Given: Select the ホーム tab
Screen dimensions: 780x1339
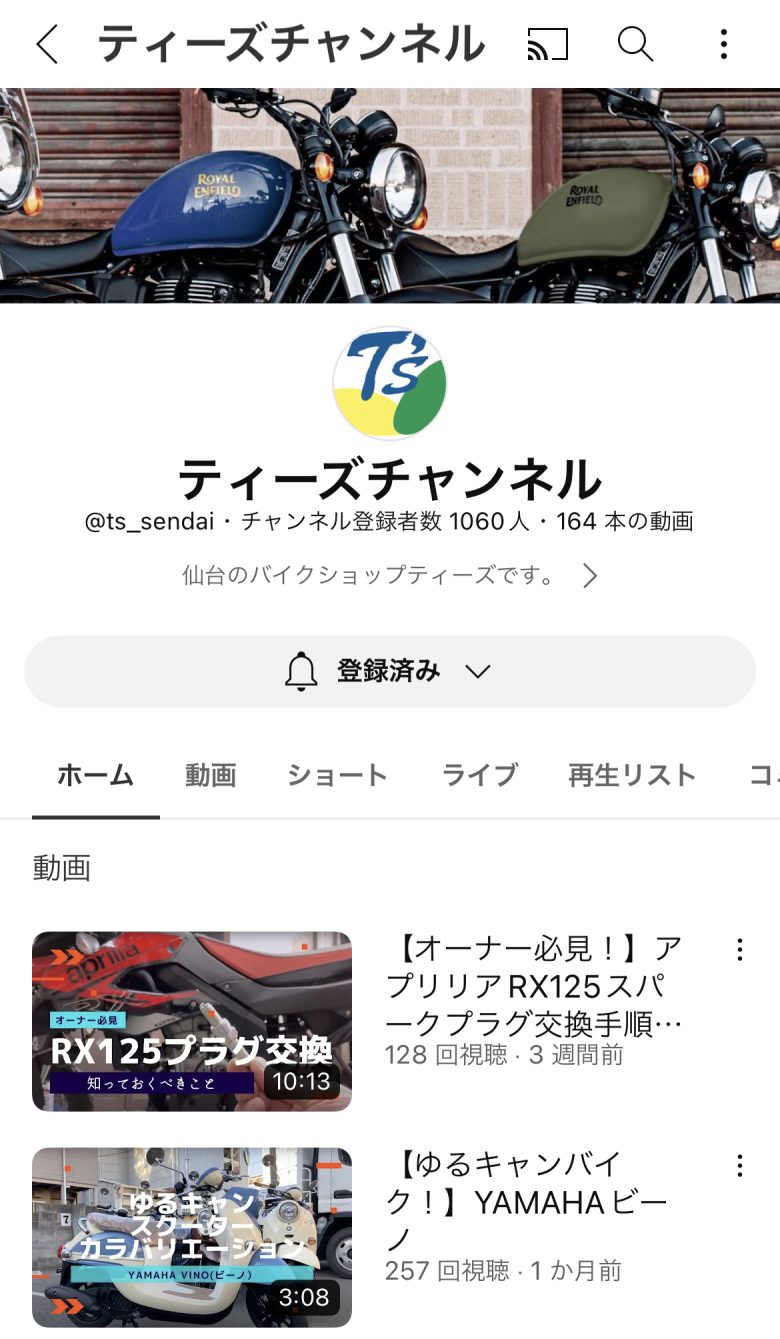Looking at the screenshot, I should tap(95, 775).
